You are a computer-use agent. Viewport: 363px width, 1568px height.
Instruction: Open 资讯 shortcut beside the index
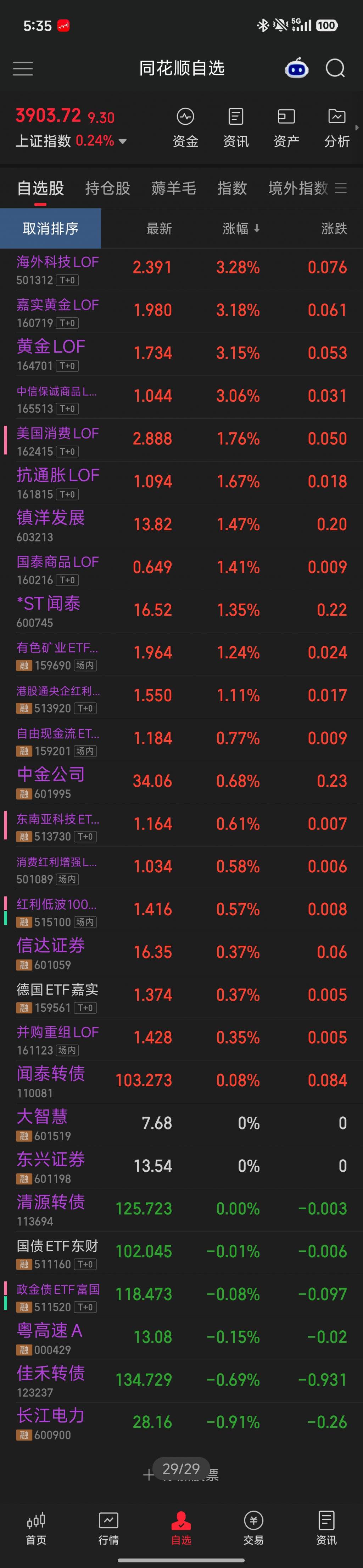coord(236,128)
